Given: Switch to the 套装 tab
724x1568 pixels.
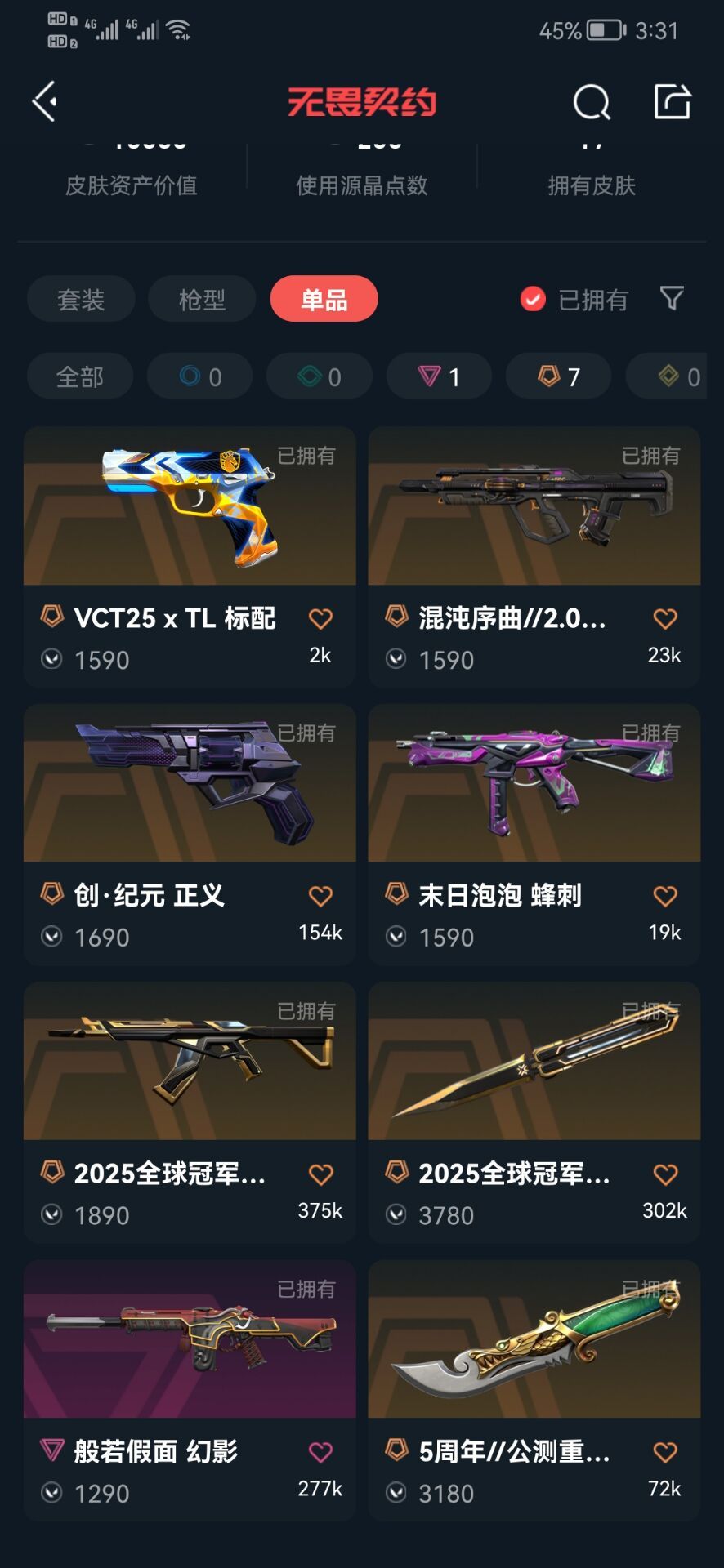Looking at the screenshot, I should pos(81,299).
